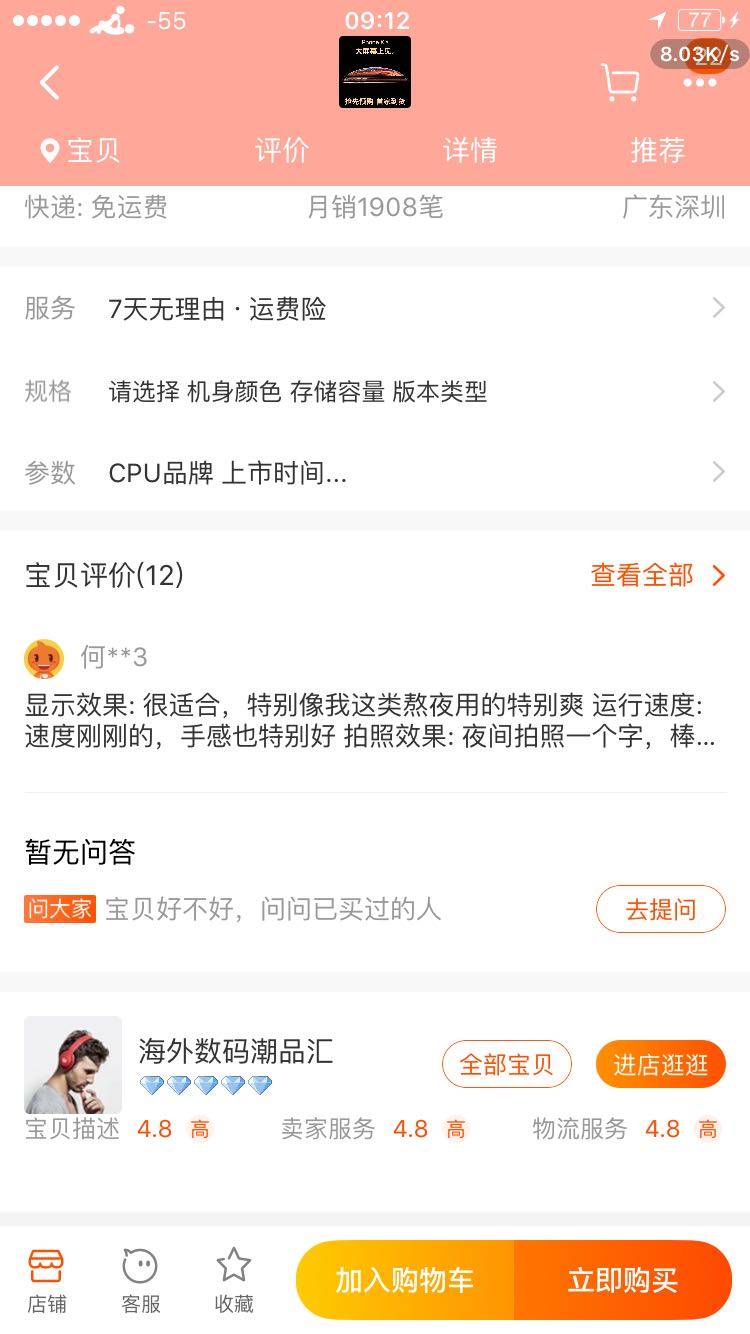
Task: Open the 服务 7天无理由 row
Action: point(375,309)
